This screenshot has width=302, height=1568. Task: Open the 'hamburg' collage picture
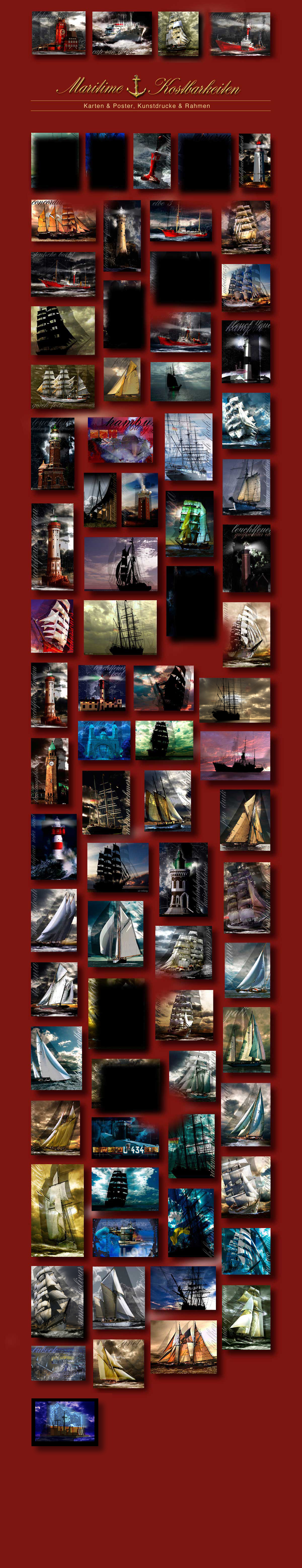point(120,440)
